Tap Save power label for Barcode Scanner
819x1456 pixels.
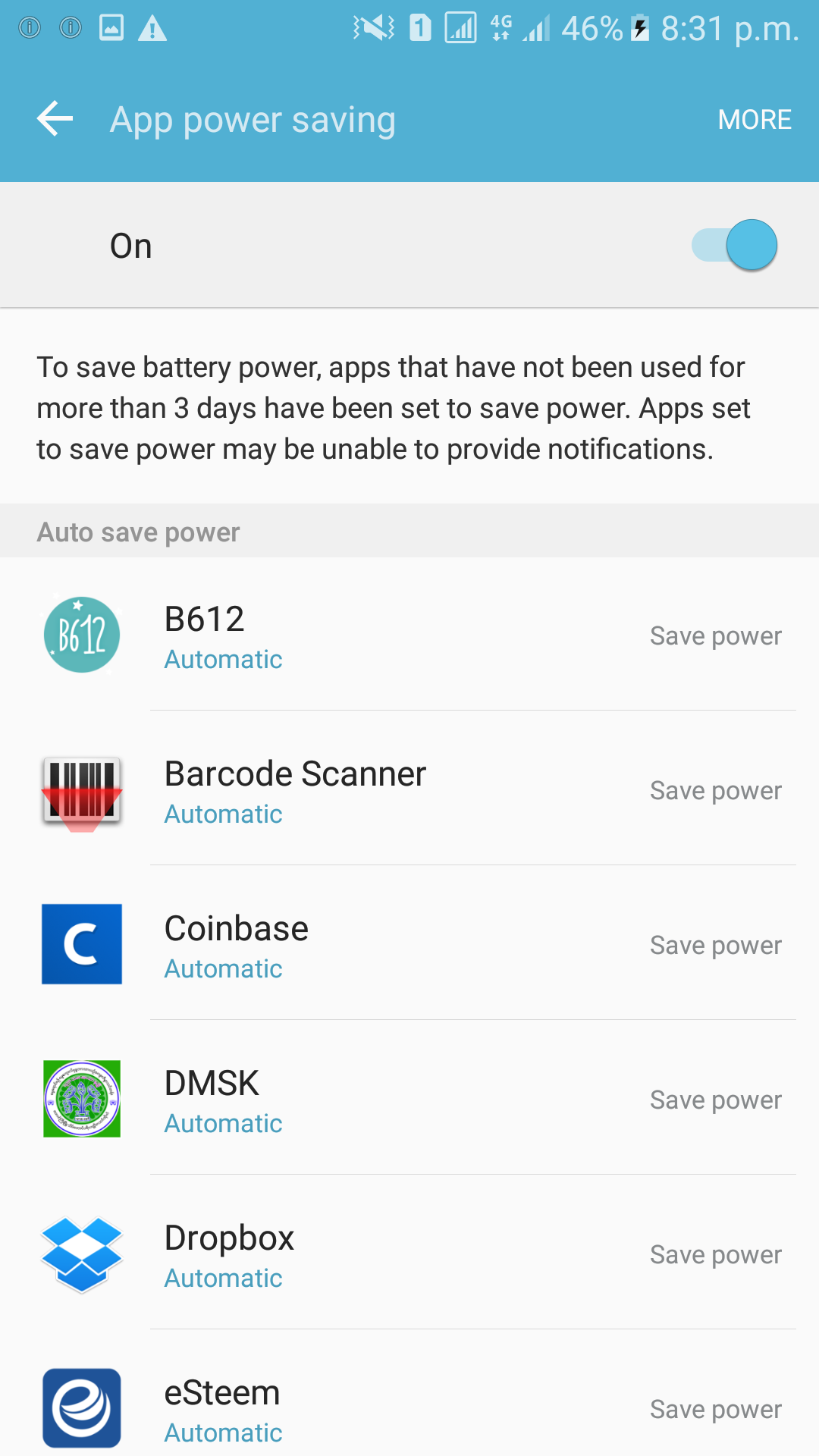tap(716, 790)
